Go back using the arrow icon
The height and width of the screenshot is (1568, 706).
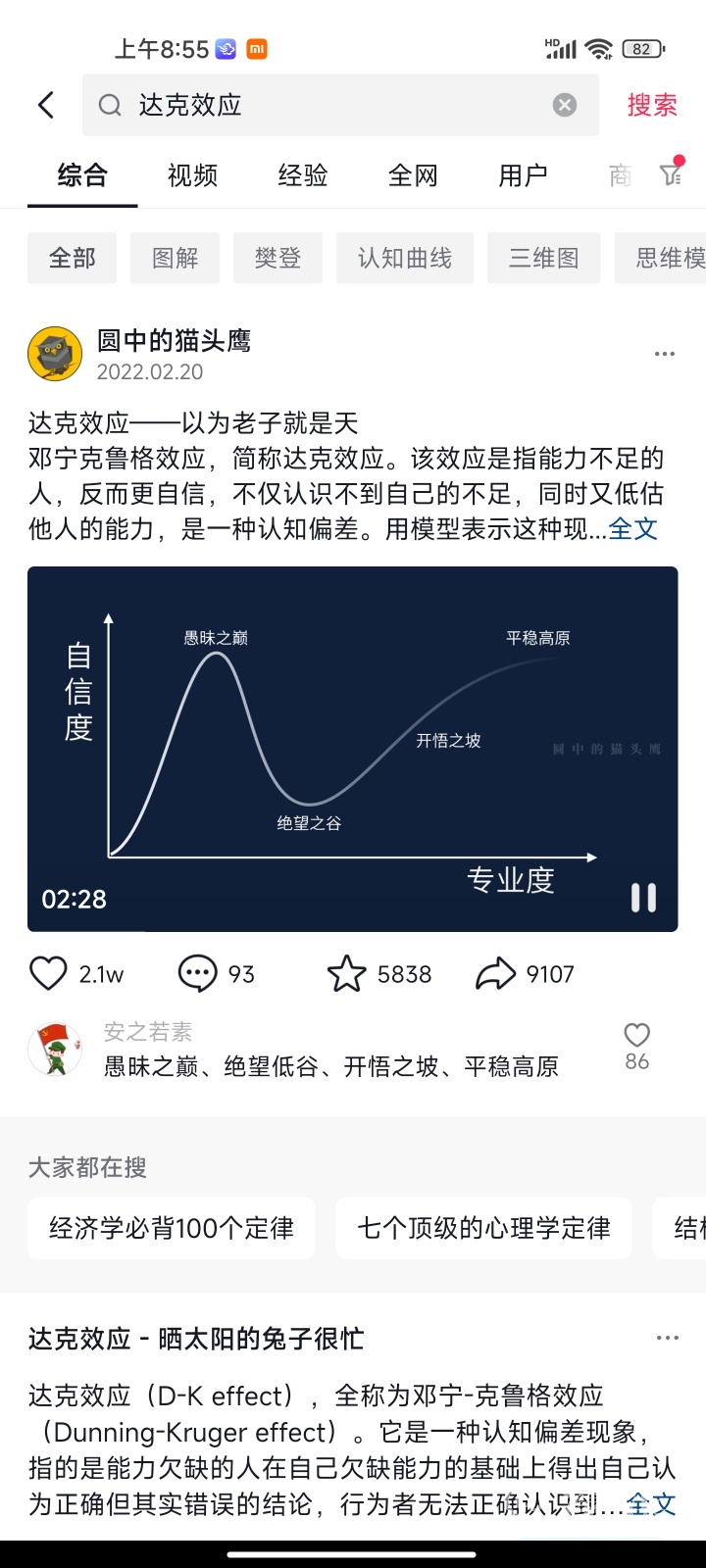pos(45,105)
